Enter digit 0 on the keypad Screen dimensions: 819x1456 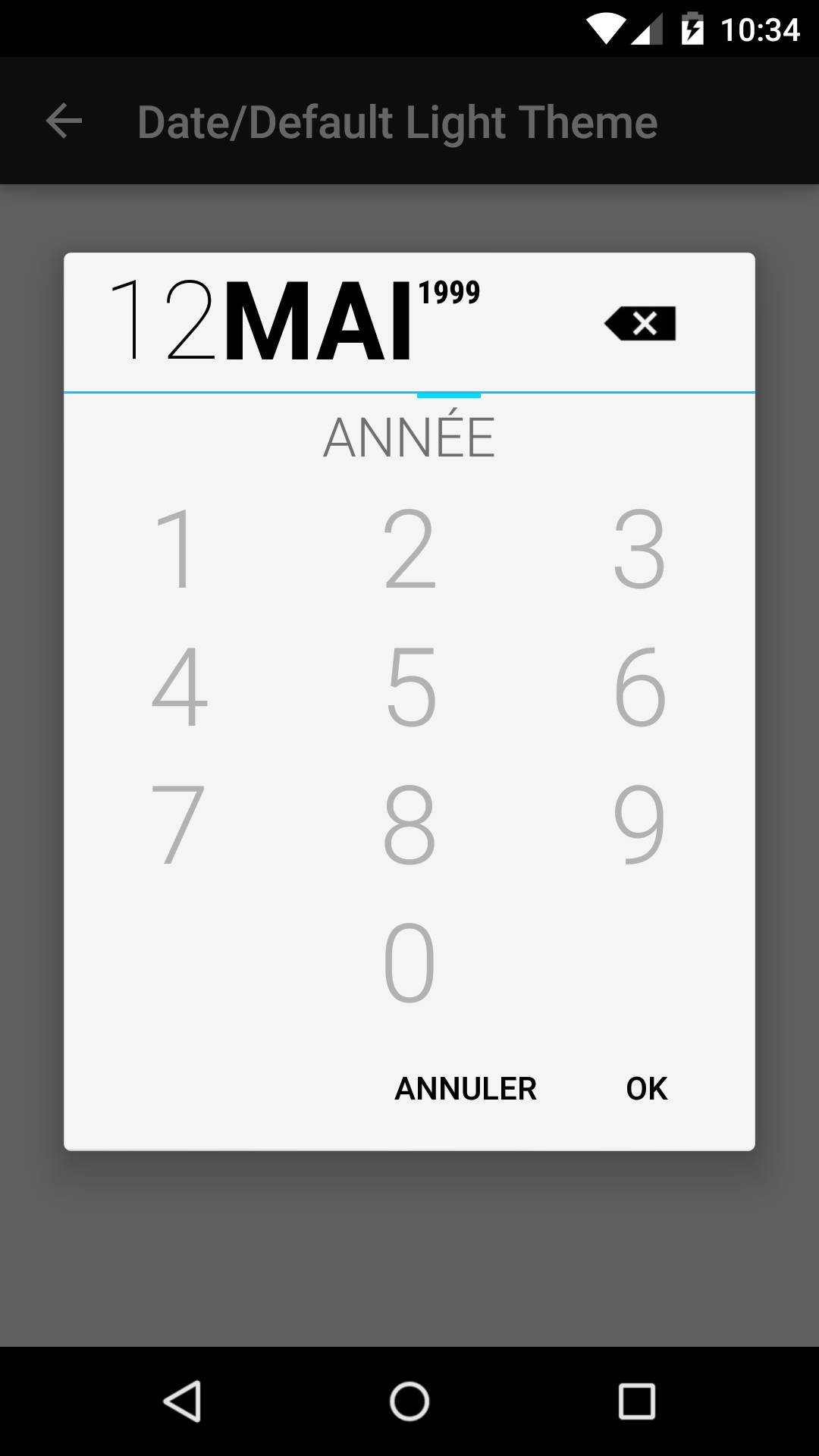tap(409, 962)
